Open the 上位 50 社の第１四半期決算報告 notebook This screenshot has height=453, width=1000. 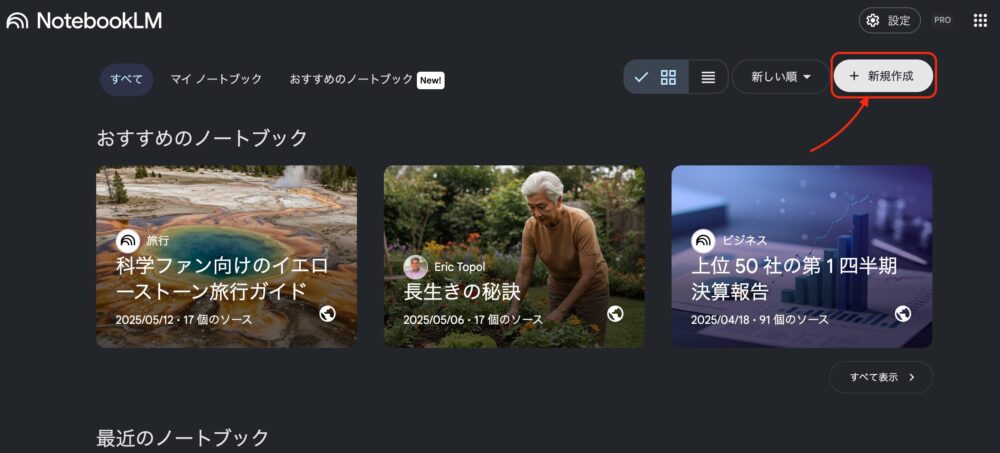coord(801,257)
